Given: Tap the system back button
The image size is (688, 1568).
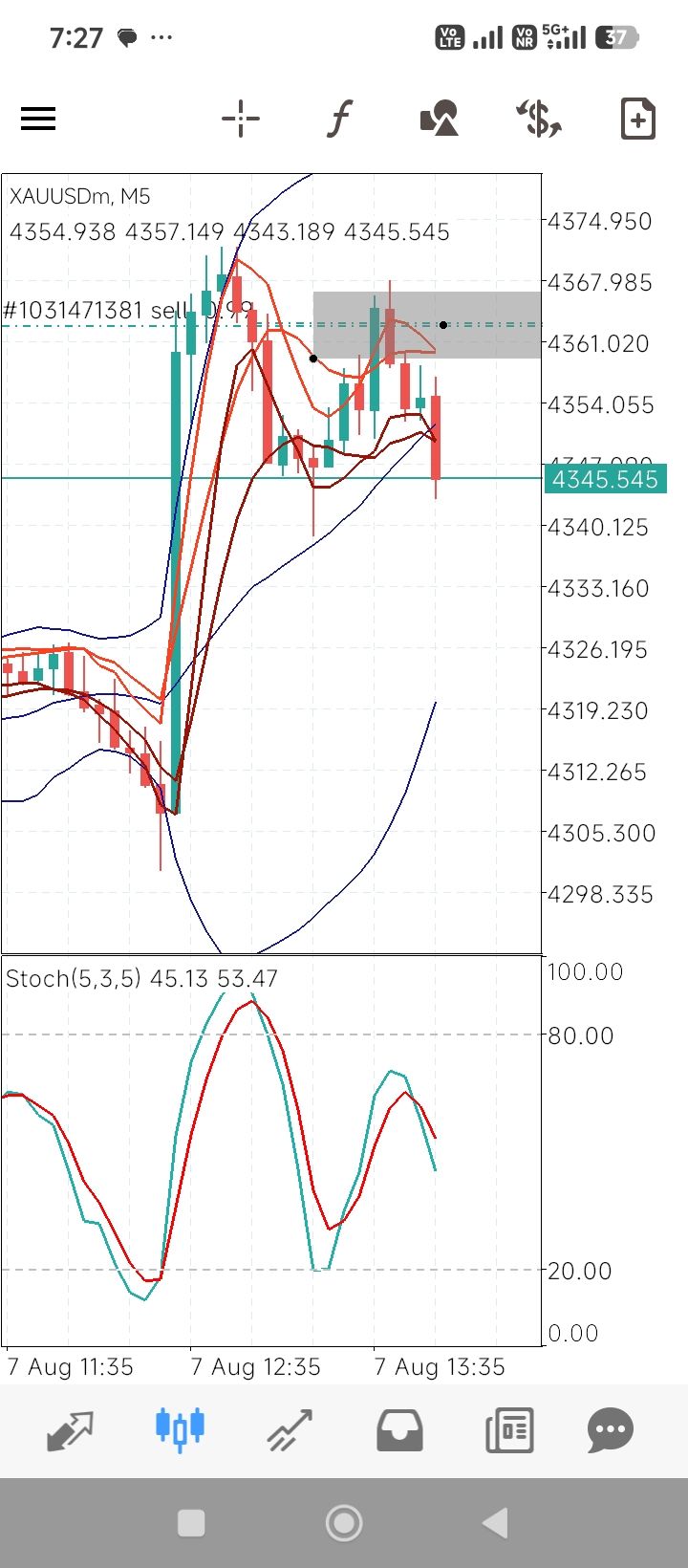Looking at the screenshot, I should (495, 1522).
